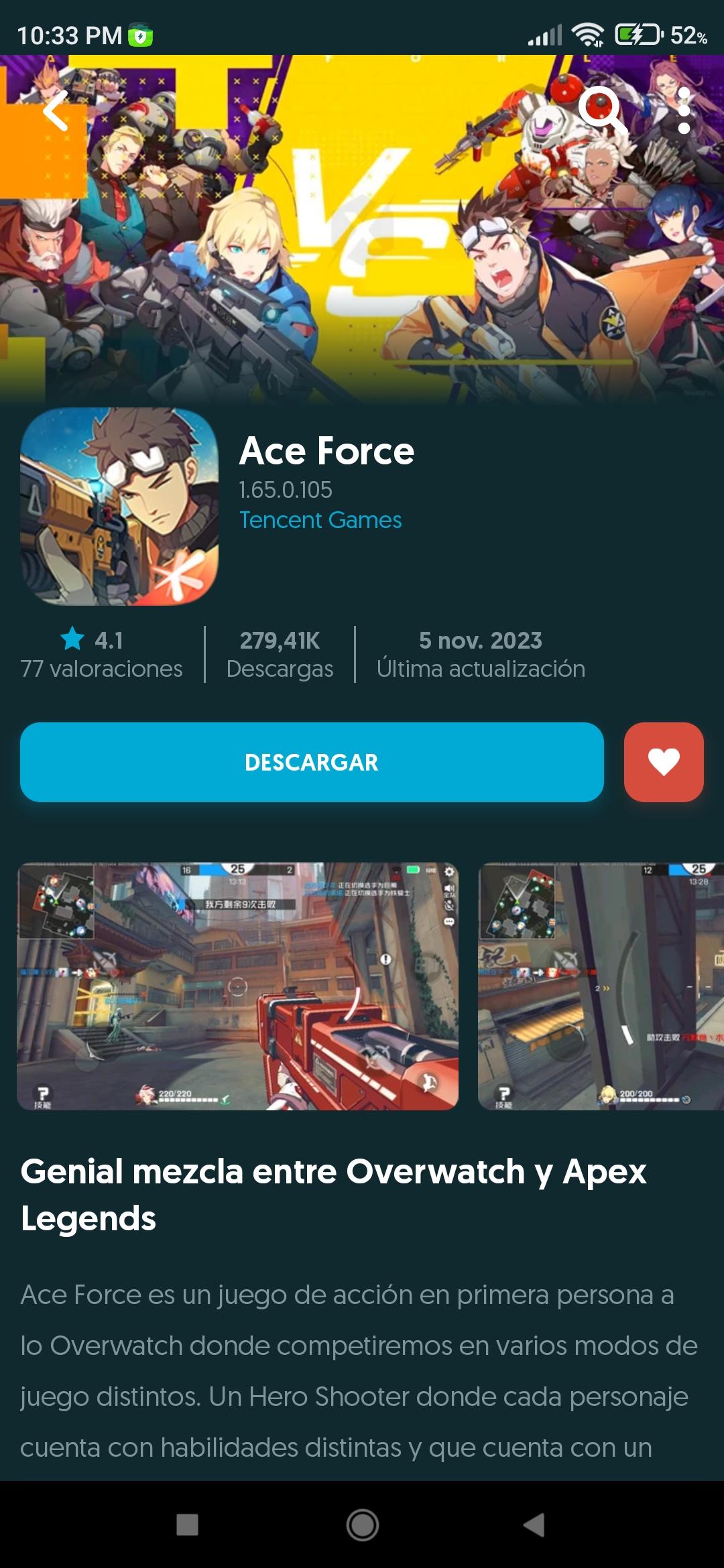
Task: Tap the system home button
Action: (x=362, y=1525)
